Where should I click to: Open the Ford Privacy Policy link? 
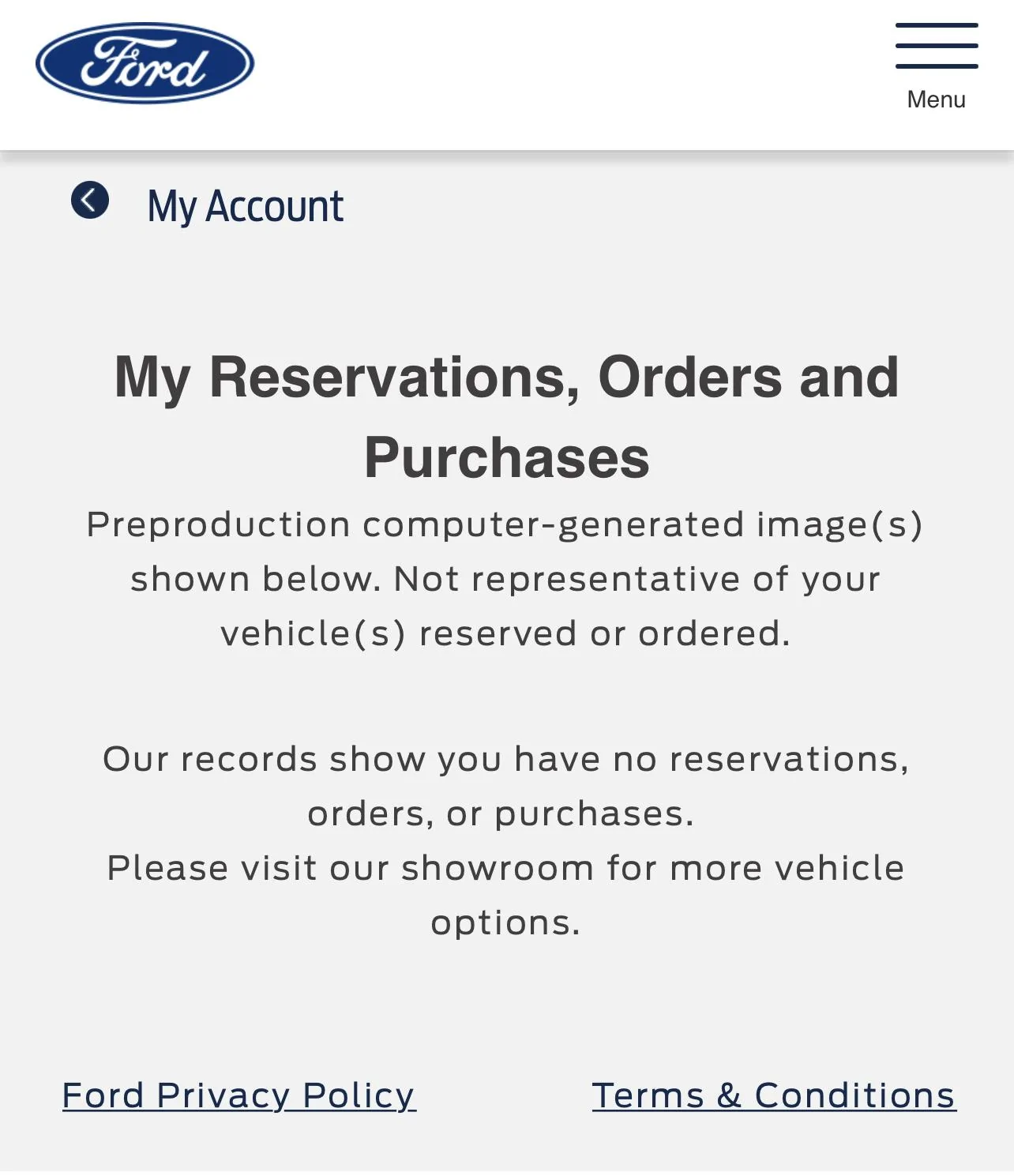click(x=238, y=1094)
